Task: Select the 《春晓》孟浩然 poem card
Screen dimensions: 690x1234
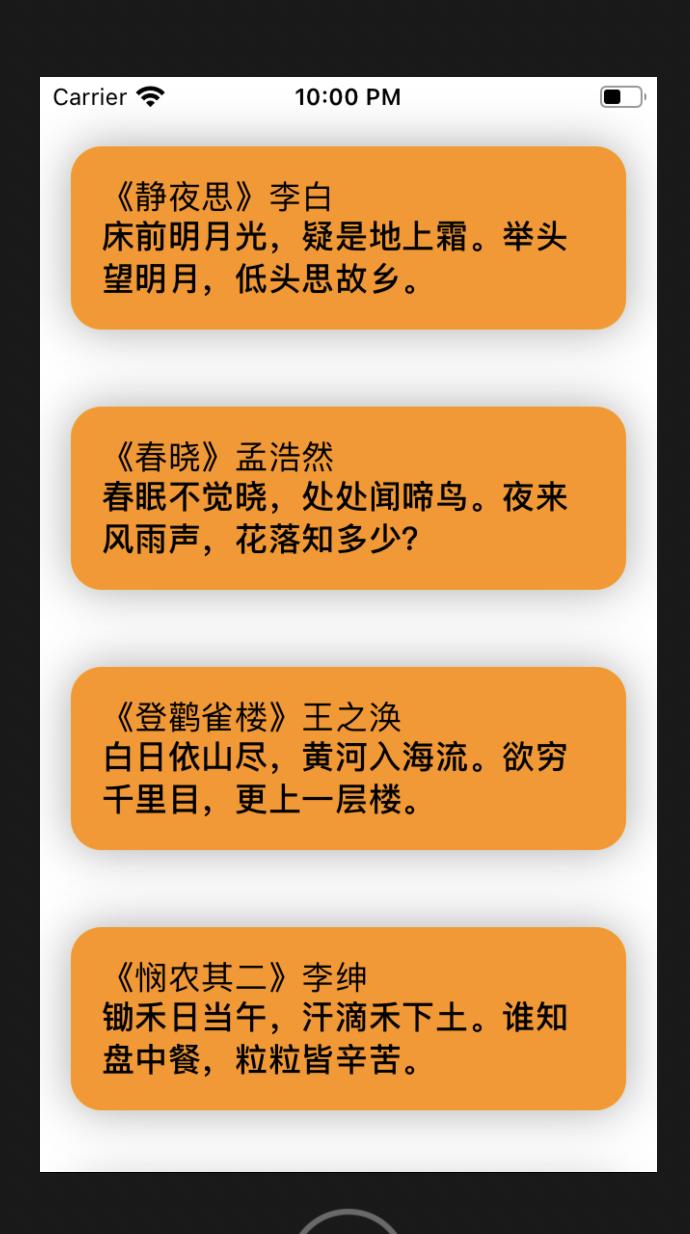Action: coord(348,498)
